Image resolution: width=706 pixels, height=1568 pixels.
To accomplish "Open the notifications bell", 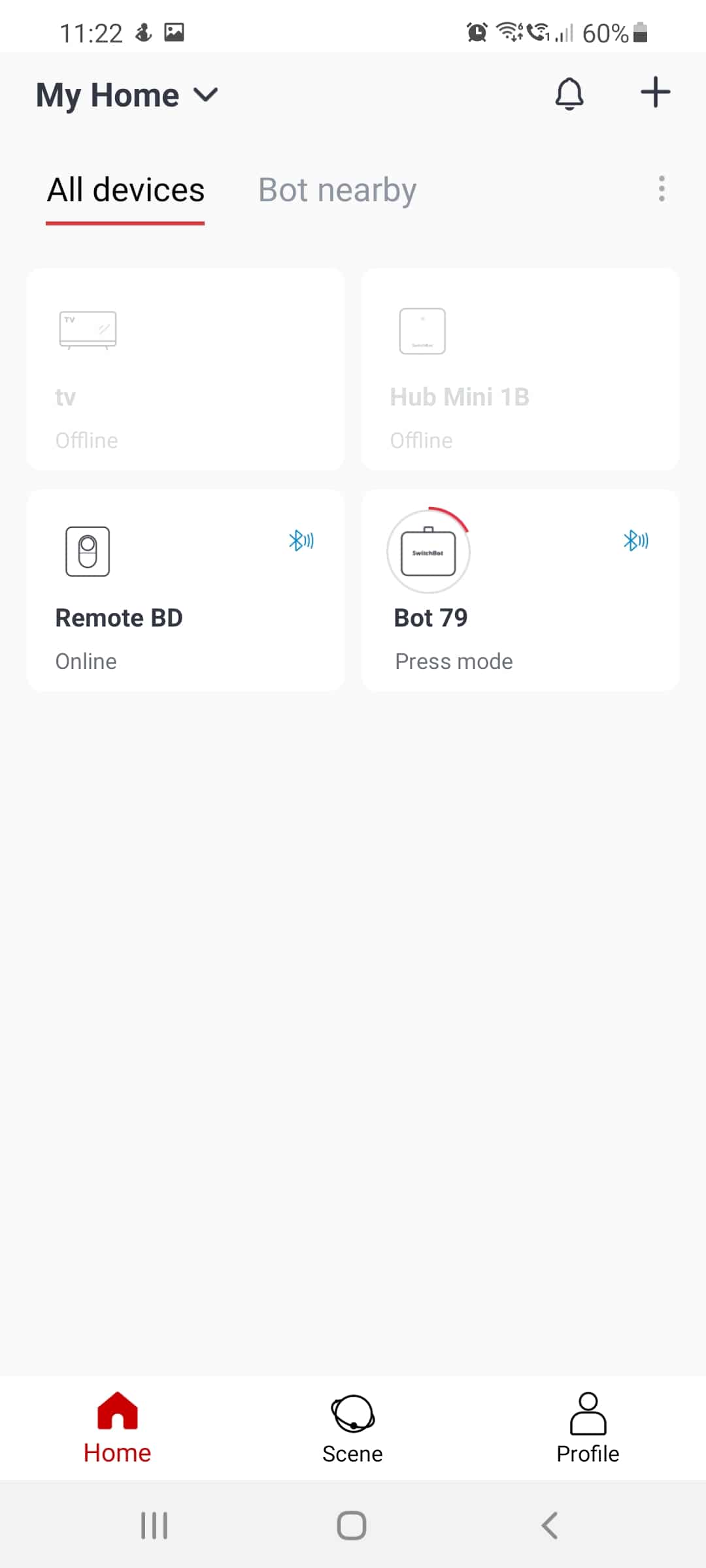I will click(569, 93).
